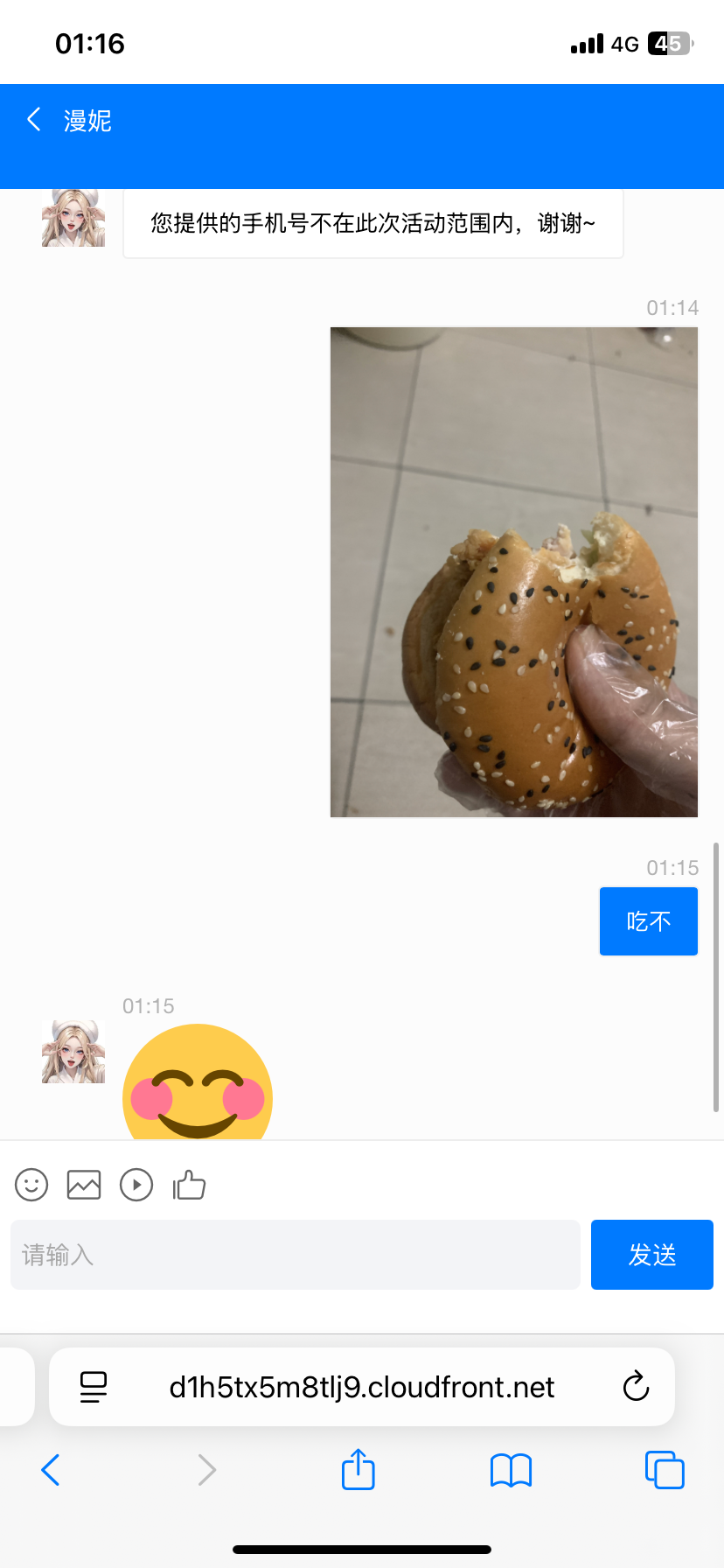The width and height of the screenshot is (724, 1568).
Task: Open the emoji picker
Action: (x=31, y=1186)
